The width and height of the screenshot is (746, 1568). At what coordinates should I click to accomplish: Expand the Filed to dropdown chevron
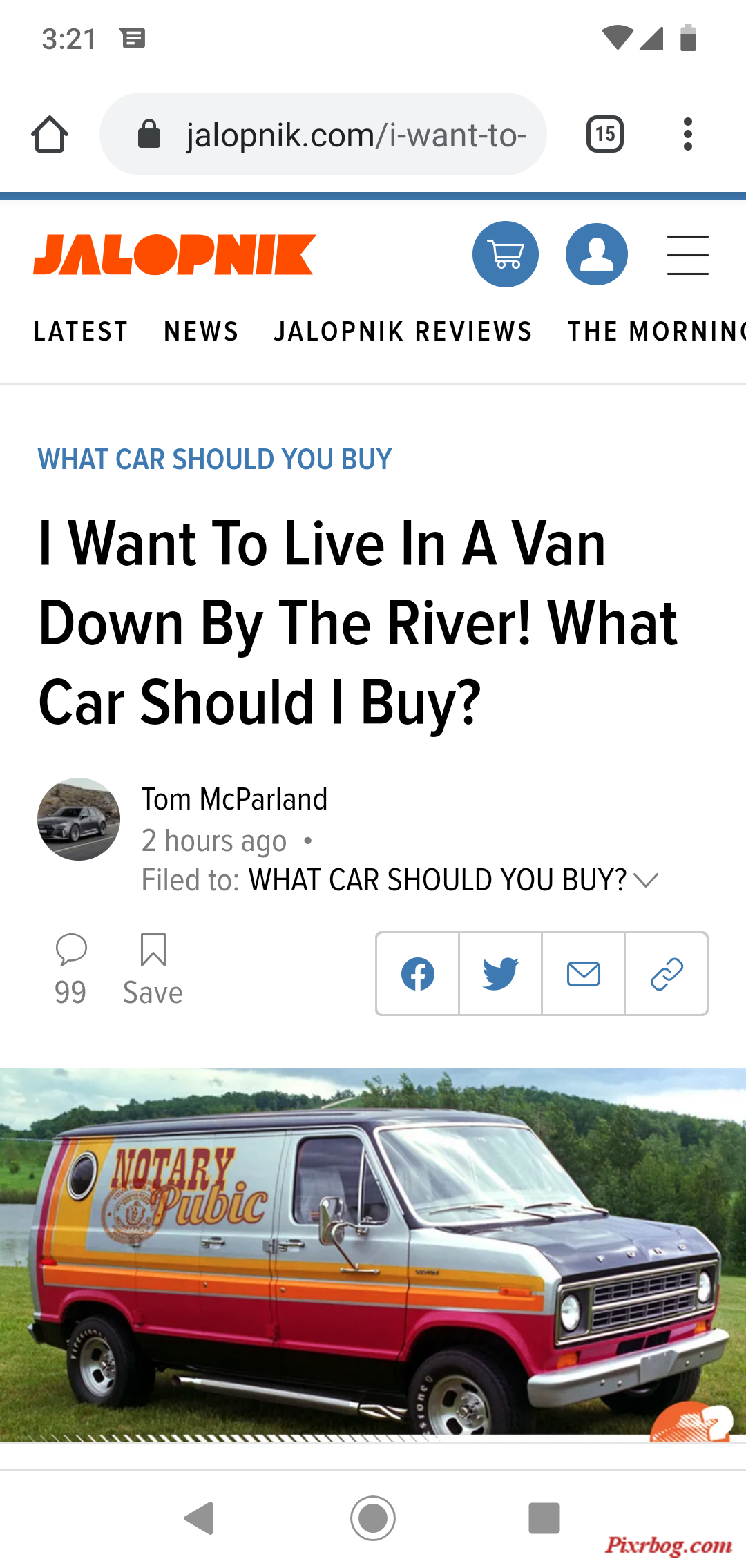[646, 880]
